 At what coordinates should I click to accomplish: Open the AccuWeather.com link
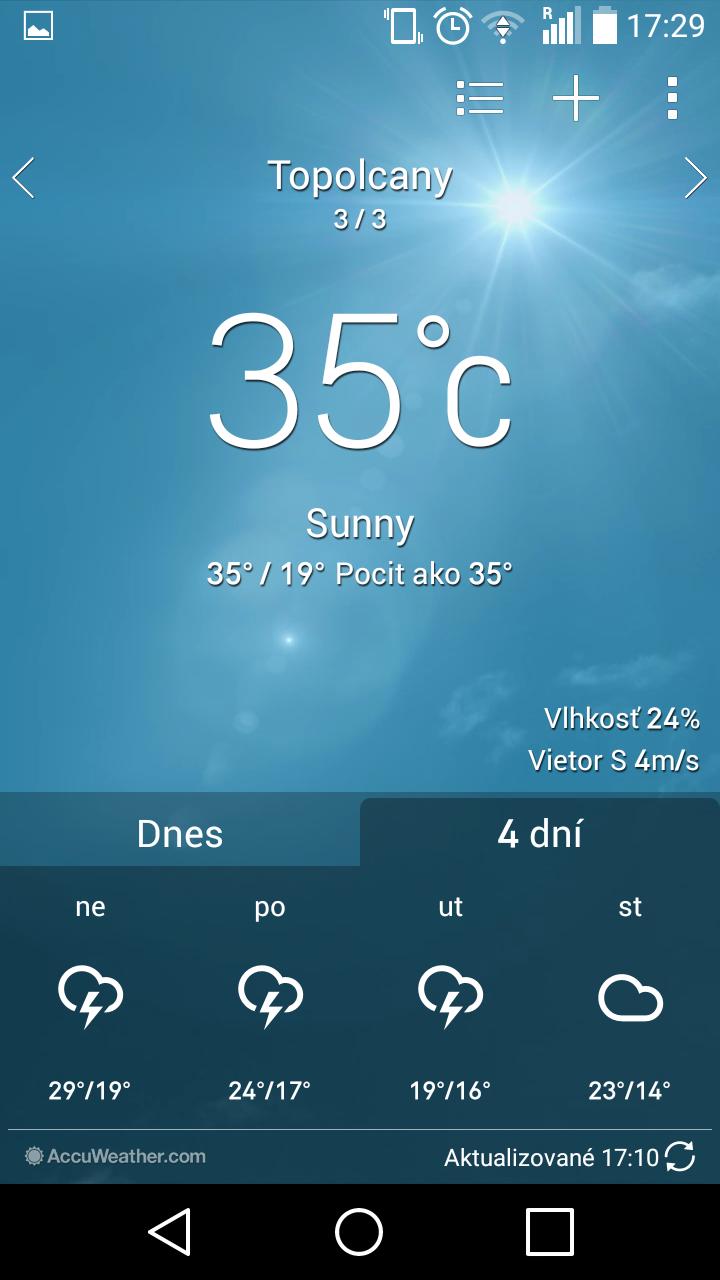pos(116,1157)
